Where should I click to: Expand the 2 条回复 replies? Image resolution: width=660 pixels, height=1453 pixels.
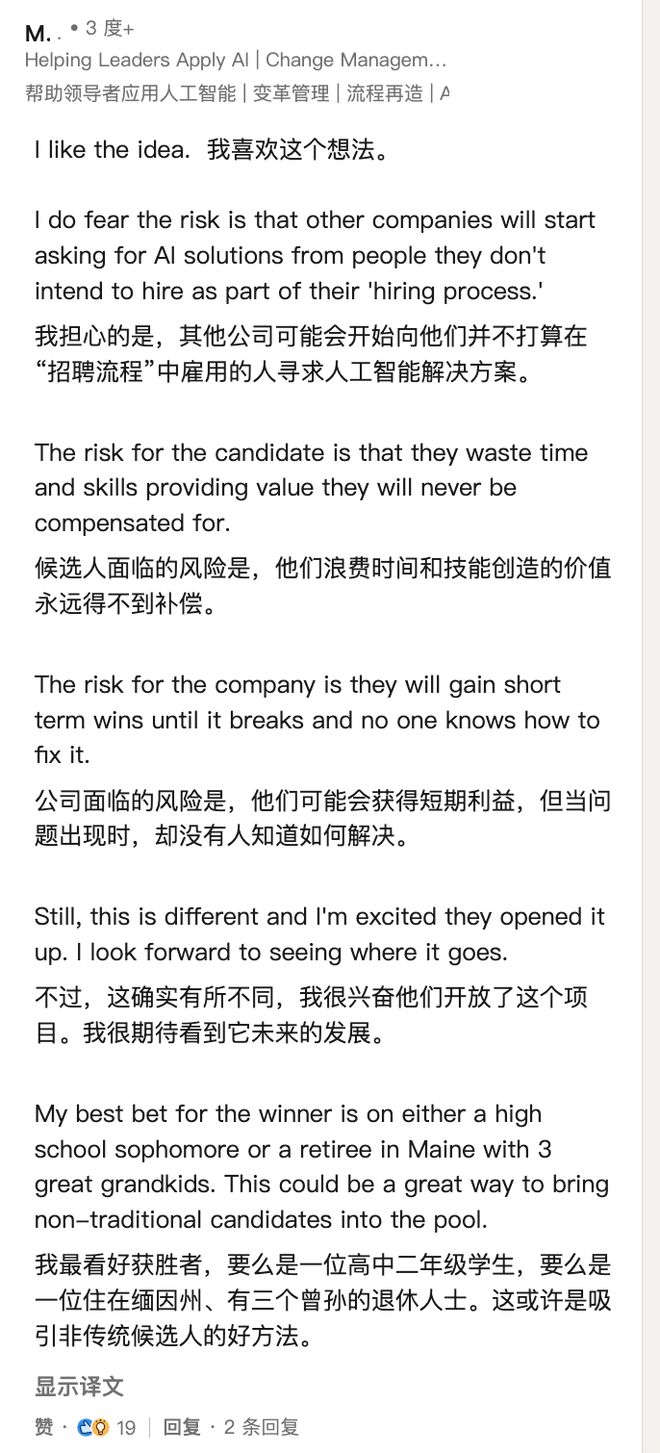coord(262,1427)
